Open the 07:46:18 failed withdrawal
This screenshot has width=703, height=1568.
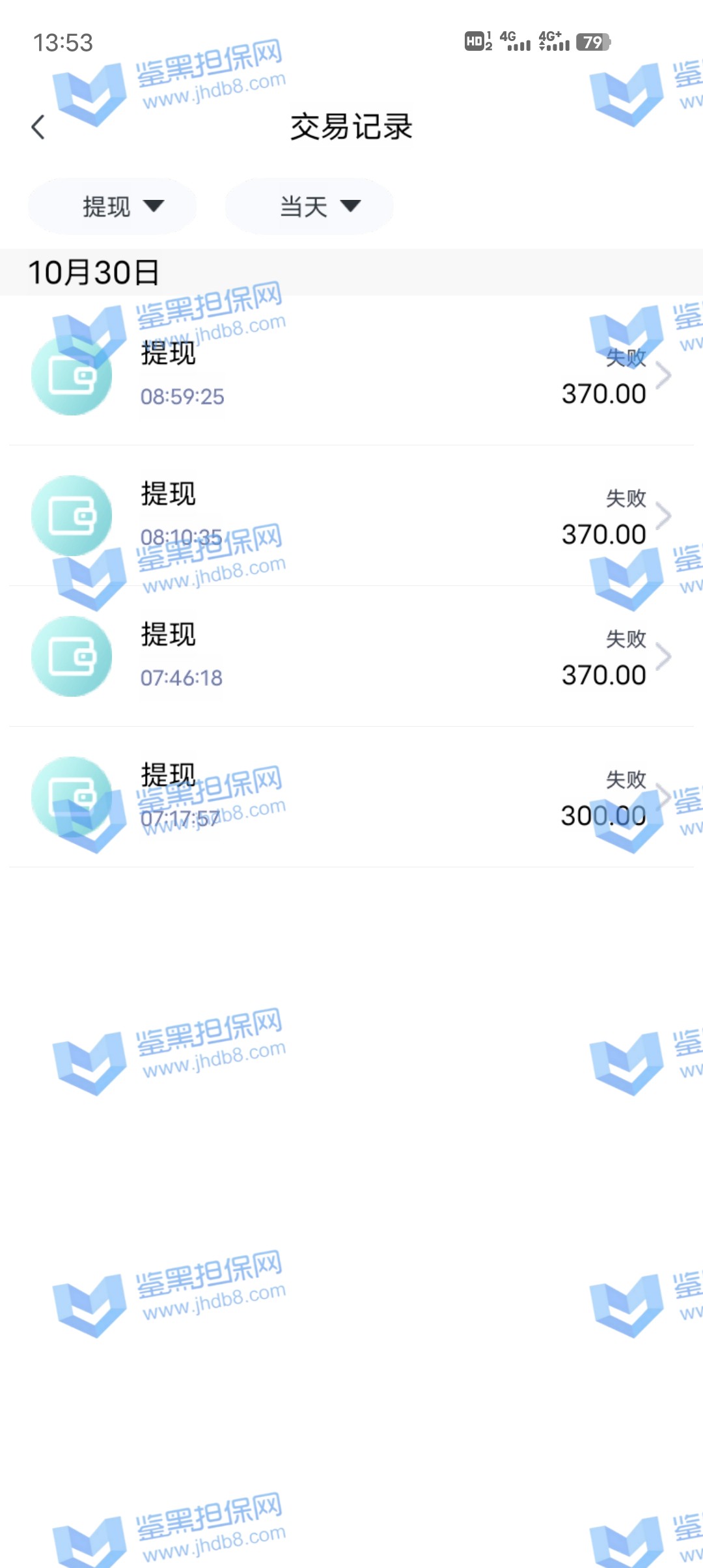tap(351, 656)
